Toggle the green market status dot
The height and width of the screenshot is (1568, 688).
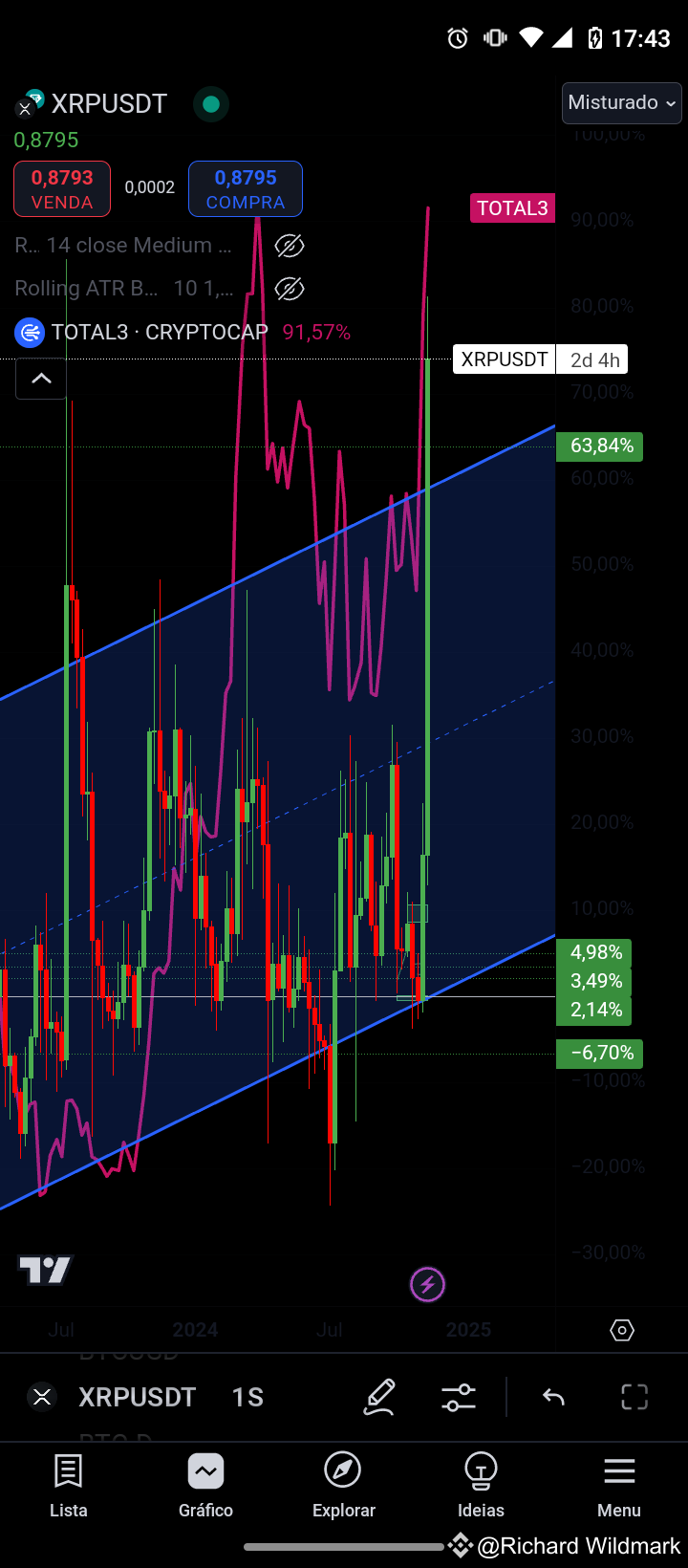[x=210, y=103]
